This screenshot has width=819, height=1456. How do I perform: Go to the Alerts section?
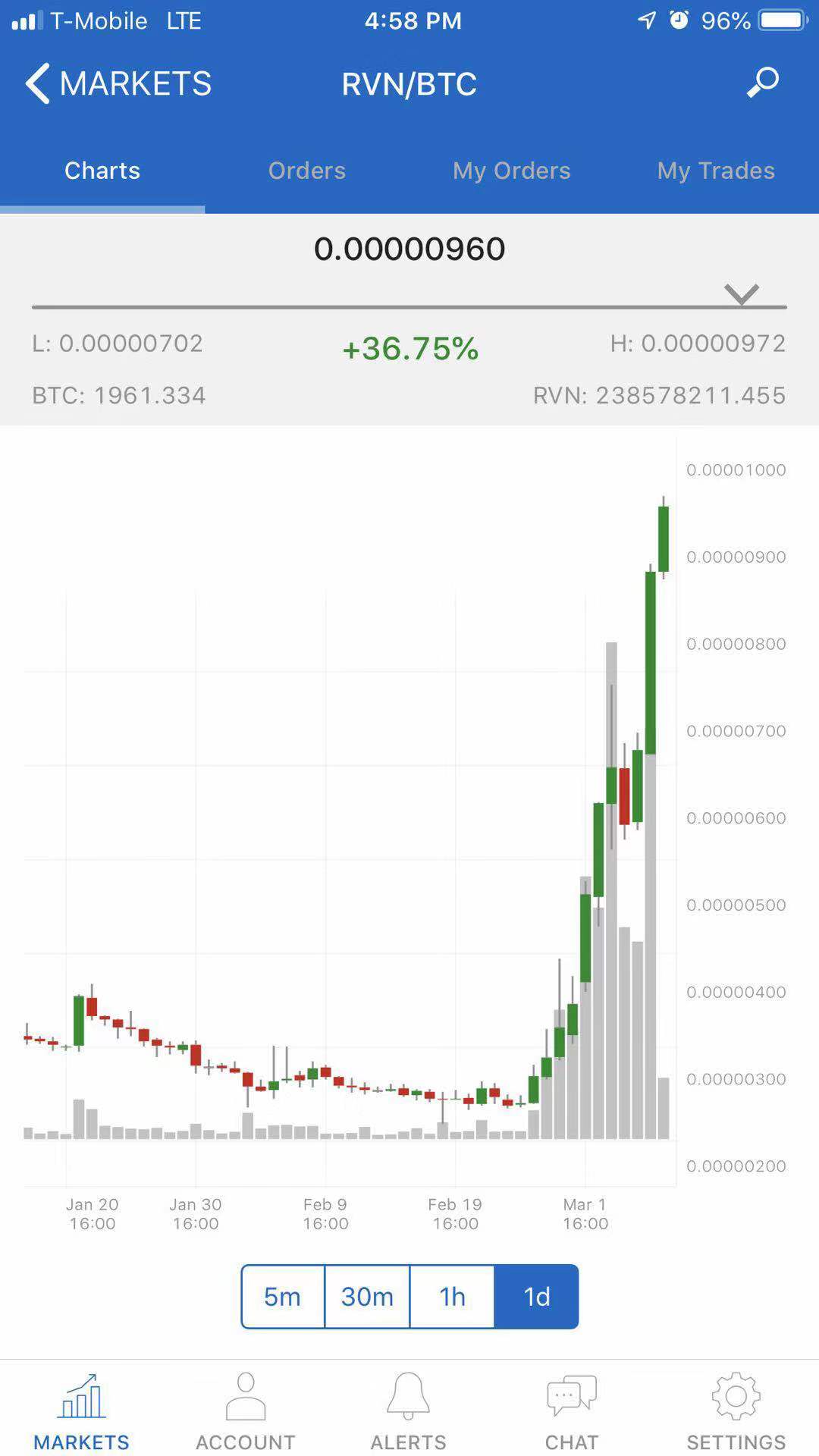409,1410
